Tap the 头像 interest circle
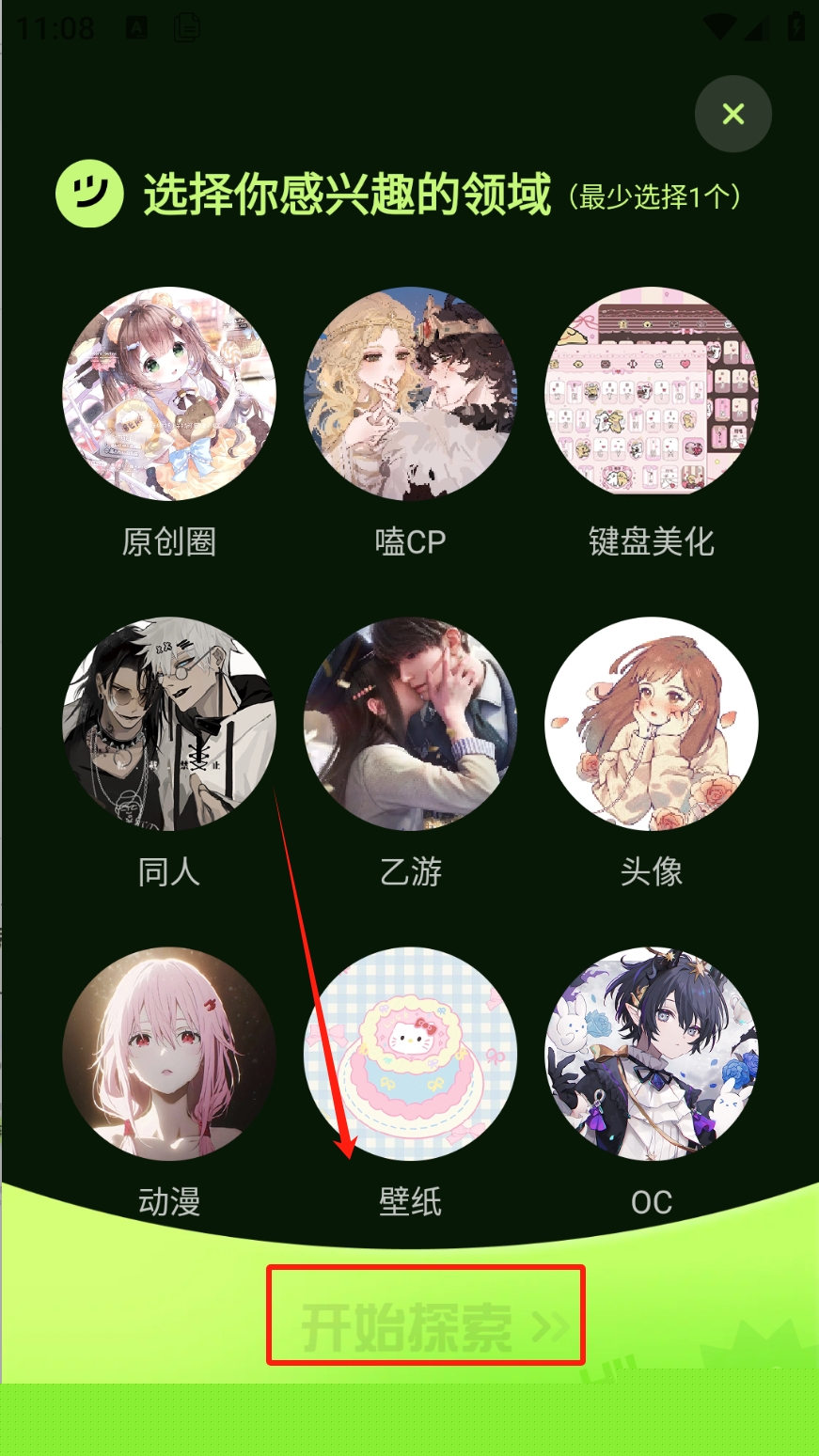The width and height of the screenshot is (819, 1456). click(x=651, y=724)
